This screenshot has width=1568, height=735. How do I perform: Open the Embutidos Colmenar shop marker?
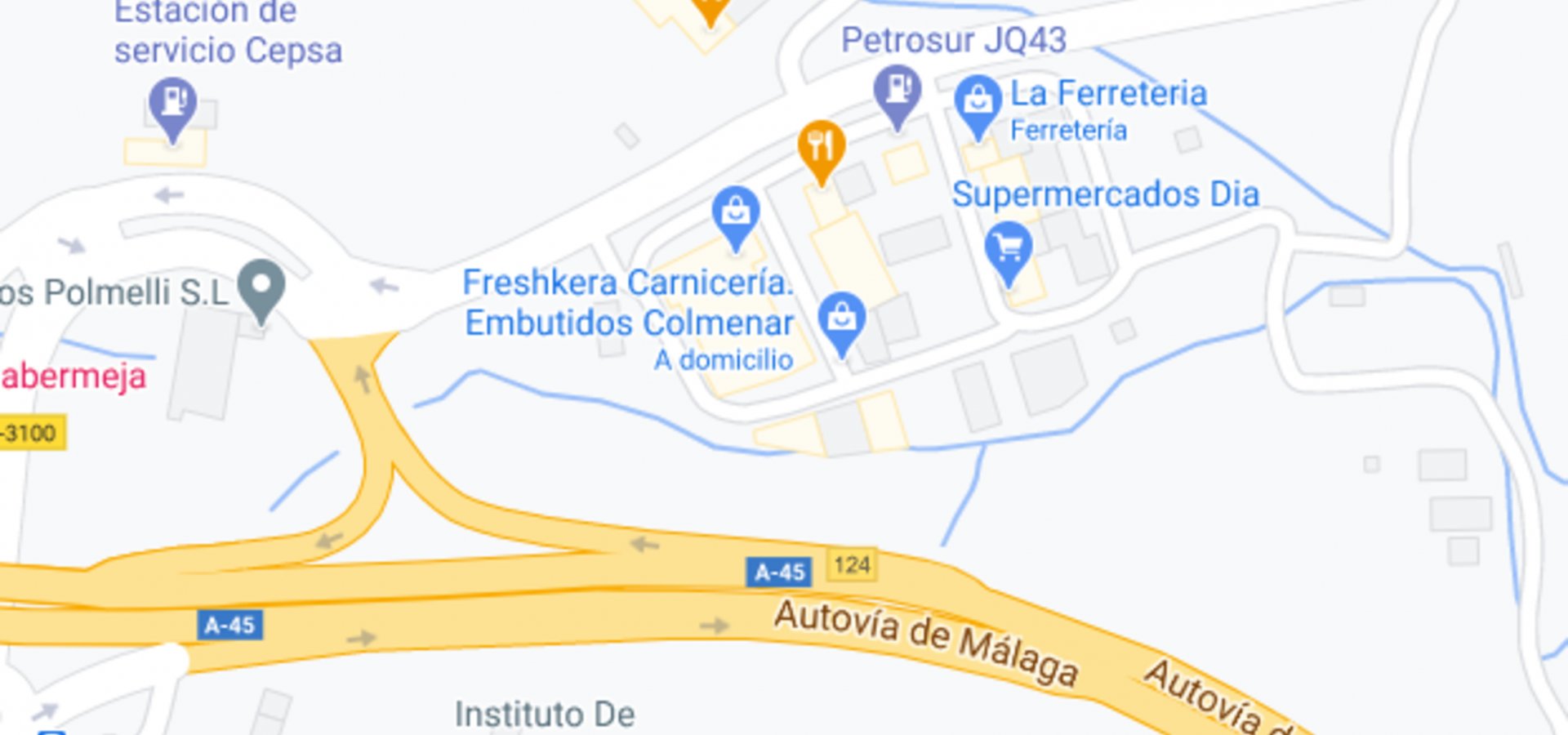[842, 318]
